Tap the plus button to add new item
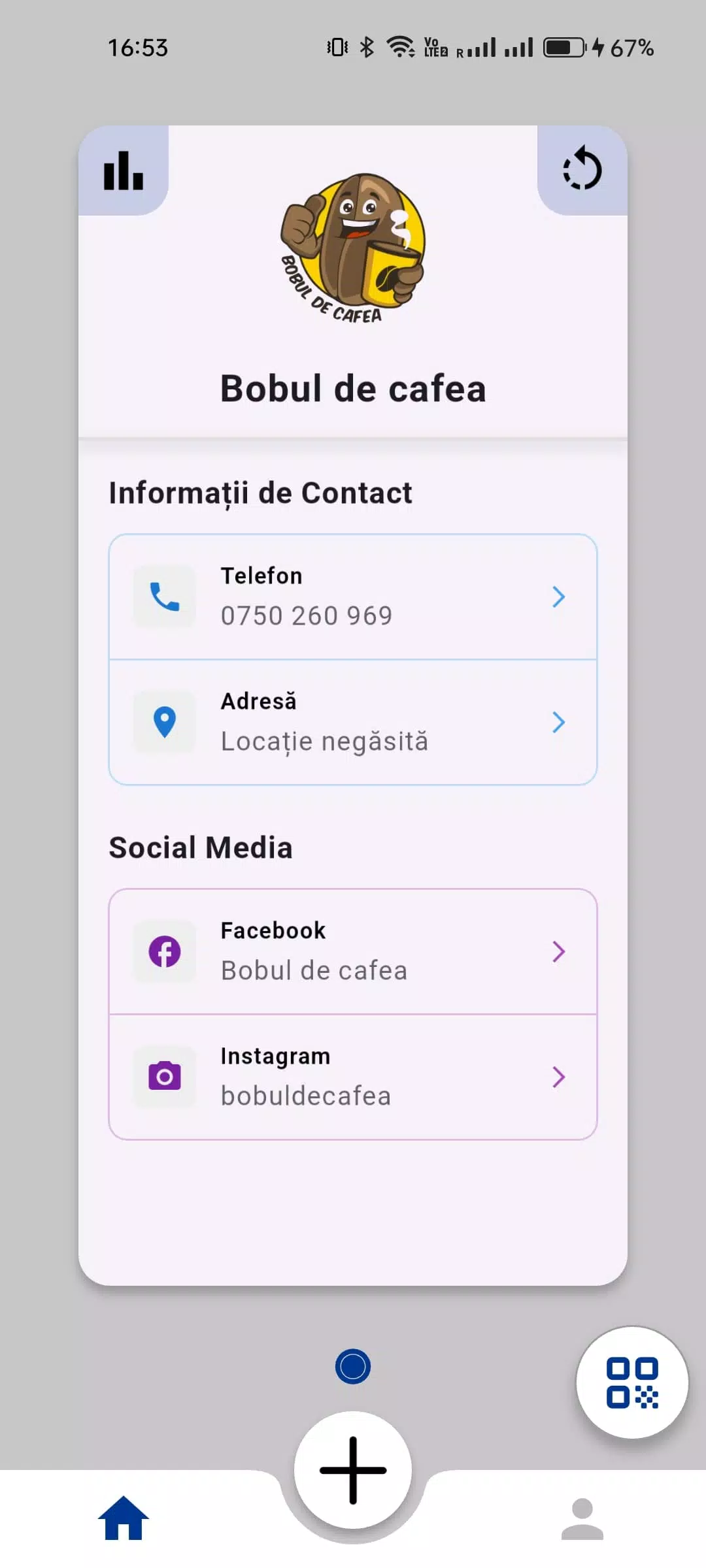Screen dimensions: 706x1568 pyautogui.click(x=353, y=1471)
